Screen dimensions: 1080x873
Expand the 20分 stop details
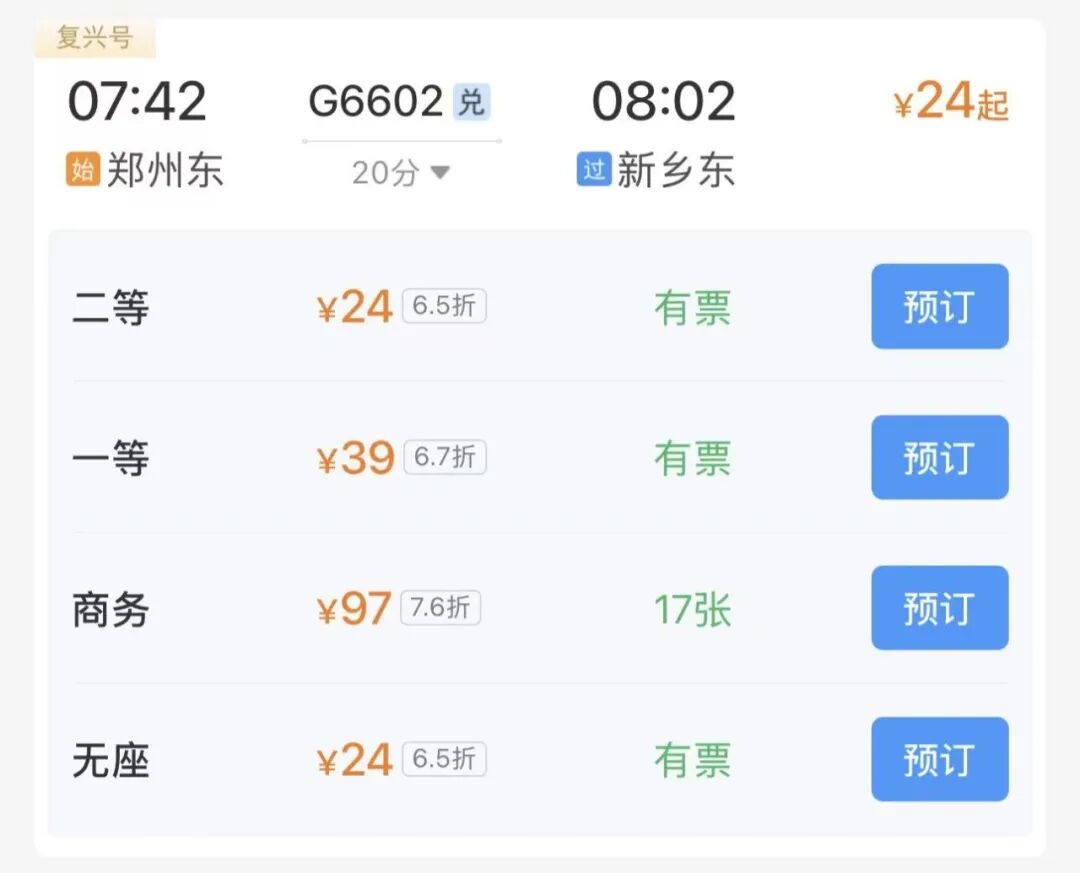click(x=401, y=173)
